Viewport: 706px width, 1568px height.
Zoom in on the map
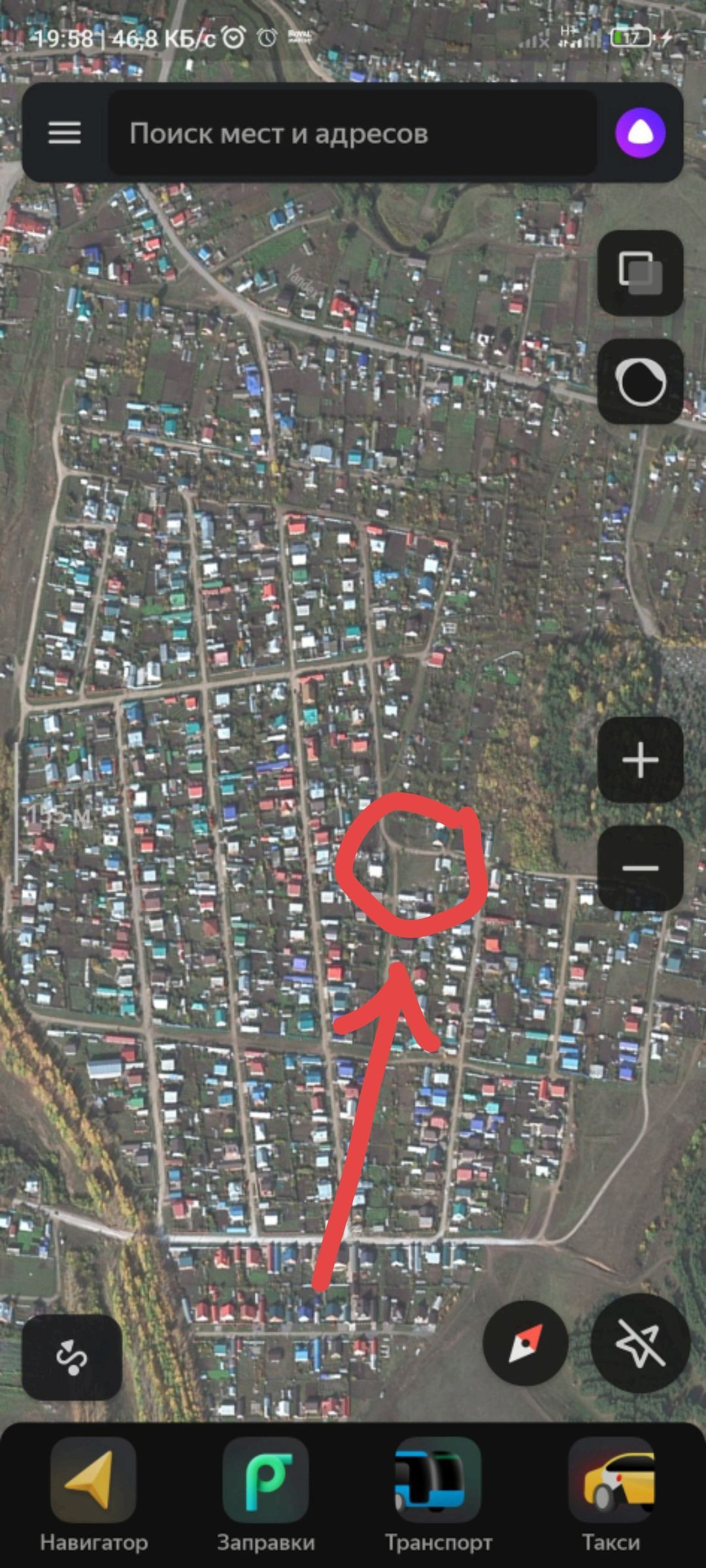pyautogui.click(x=640, y=759)
